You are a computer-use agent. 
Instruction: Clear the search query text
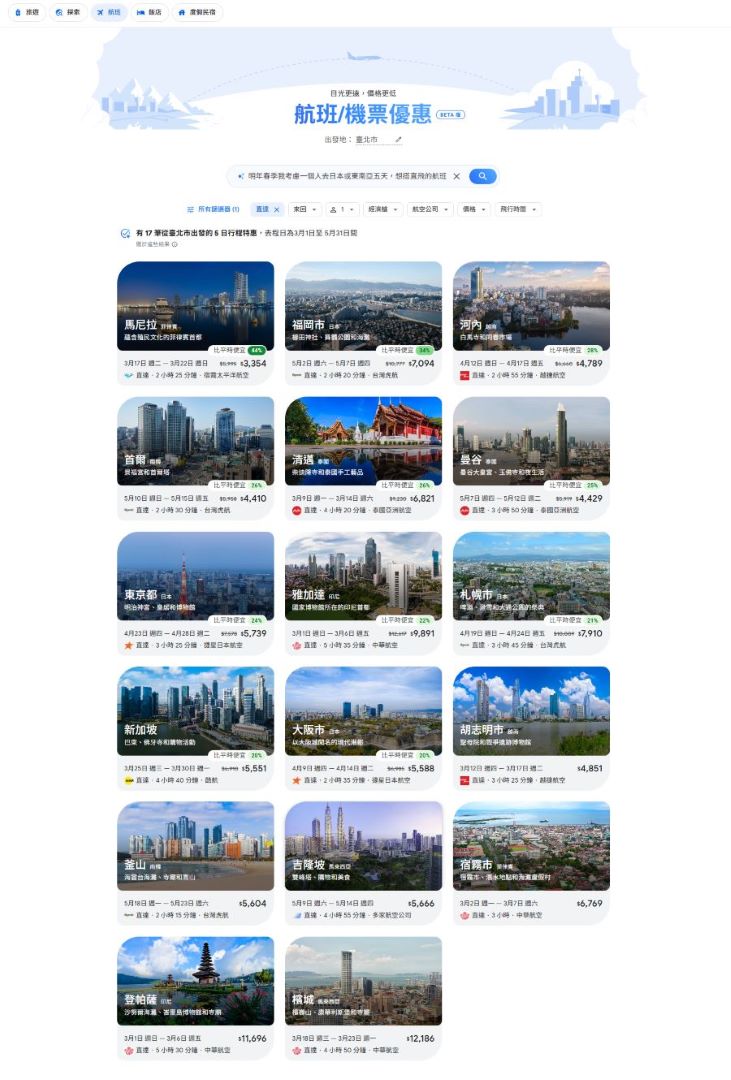pyautogui.click(x=456, y=176)
